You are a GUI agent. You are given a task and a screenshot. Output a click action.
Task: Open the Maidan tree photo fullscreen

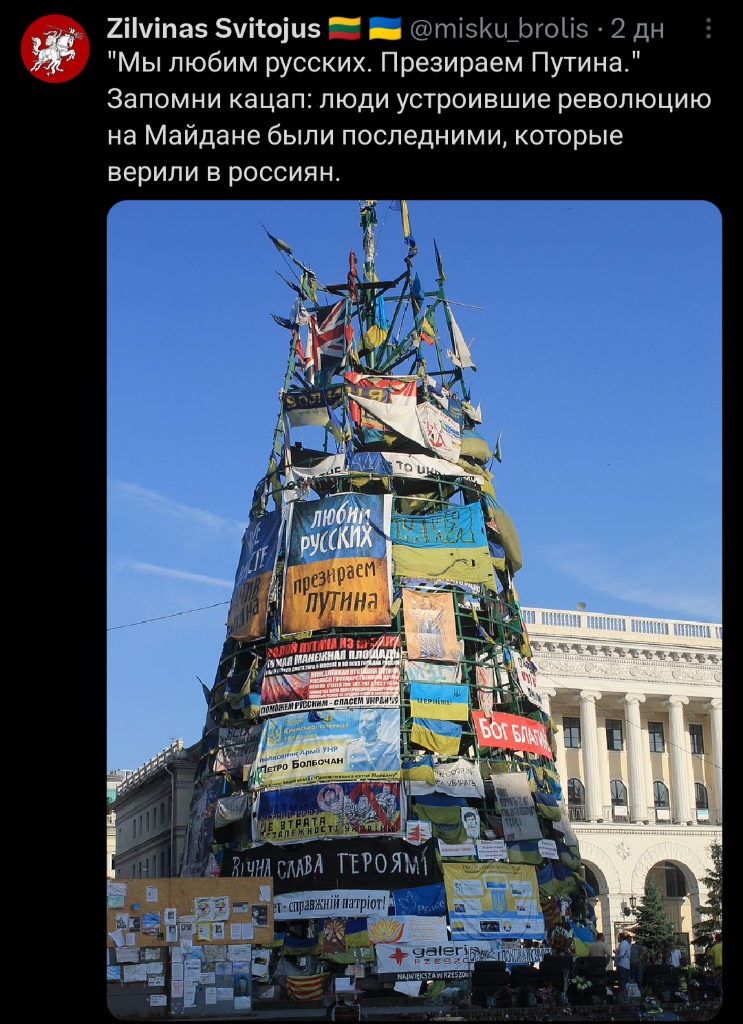(414, 608)
